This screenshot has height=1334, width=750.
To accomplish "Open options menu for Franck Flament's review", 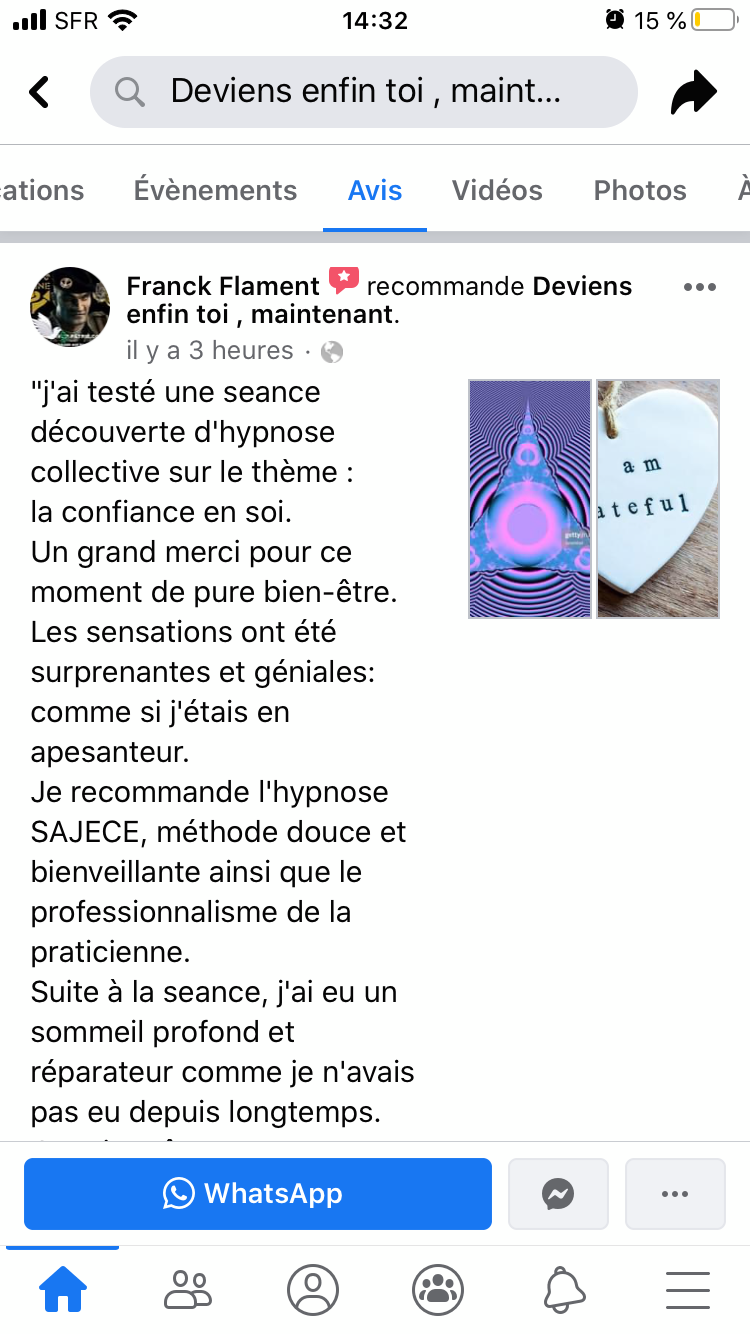I will coord(699,287).
